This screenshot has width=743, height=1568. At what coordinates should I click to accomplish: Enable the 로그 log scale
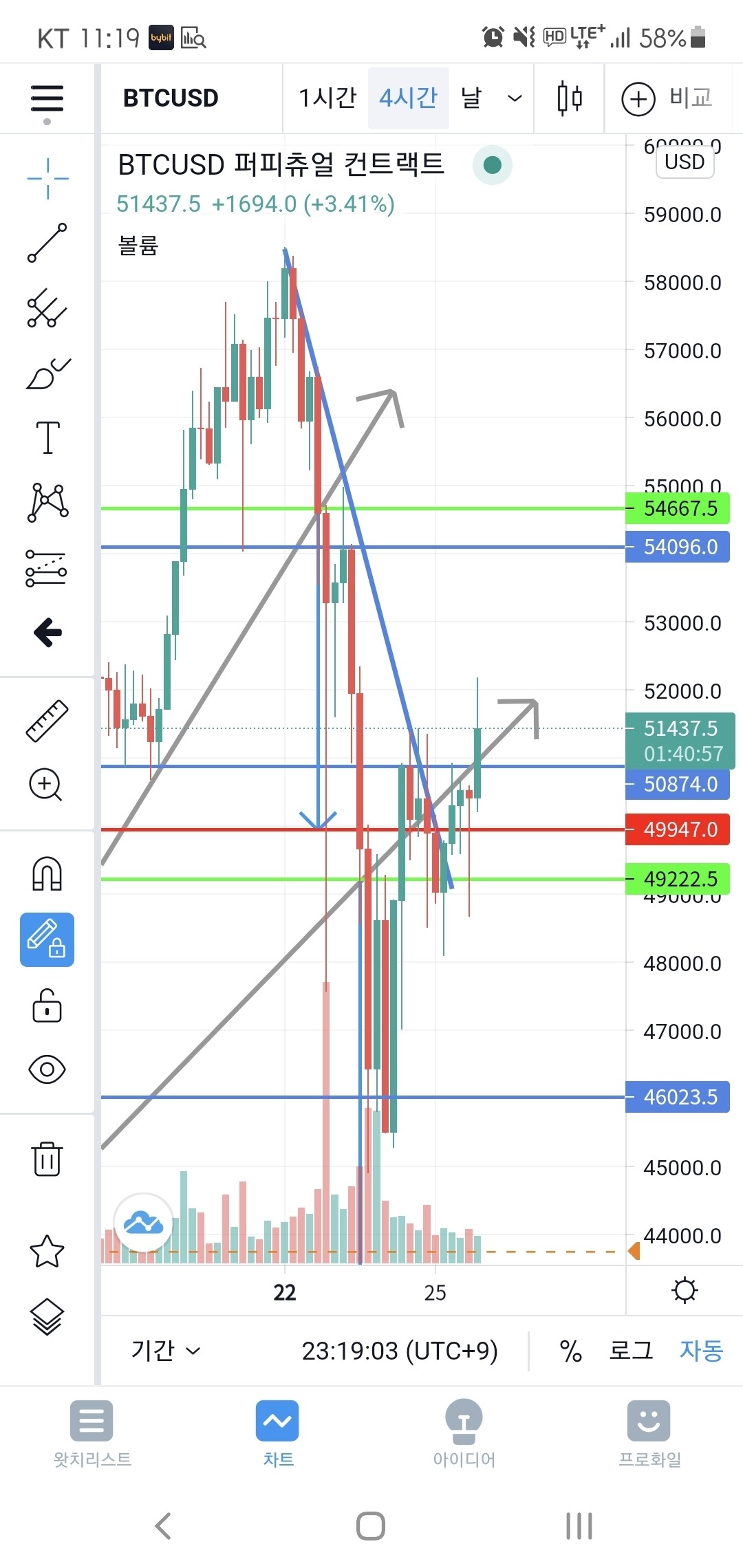pos(630,1351)
